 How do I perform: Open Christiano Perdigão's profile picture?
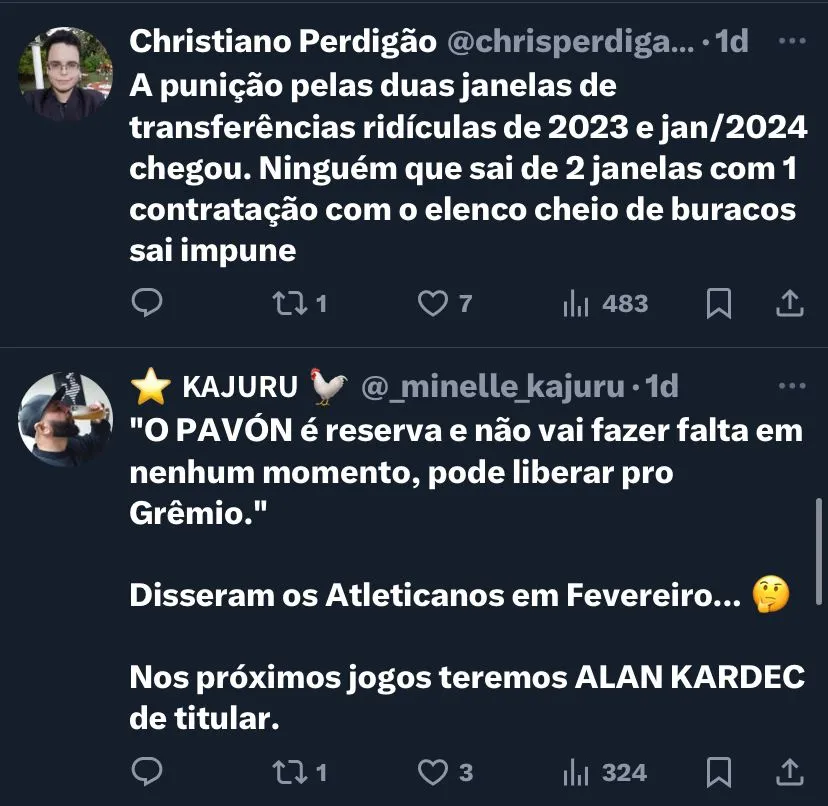click(66, 74)
